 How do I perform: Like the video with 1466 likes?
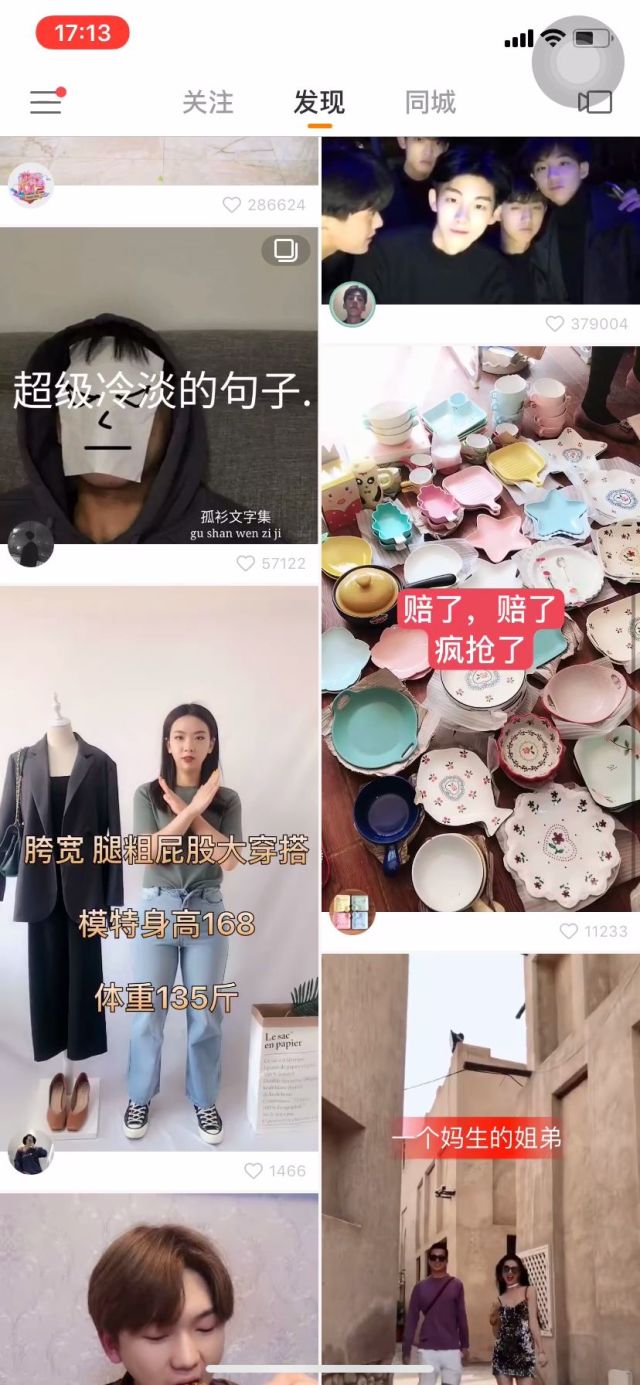(253, 1170)
